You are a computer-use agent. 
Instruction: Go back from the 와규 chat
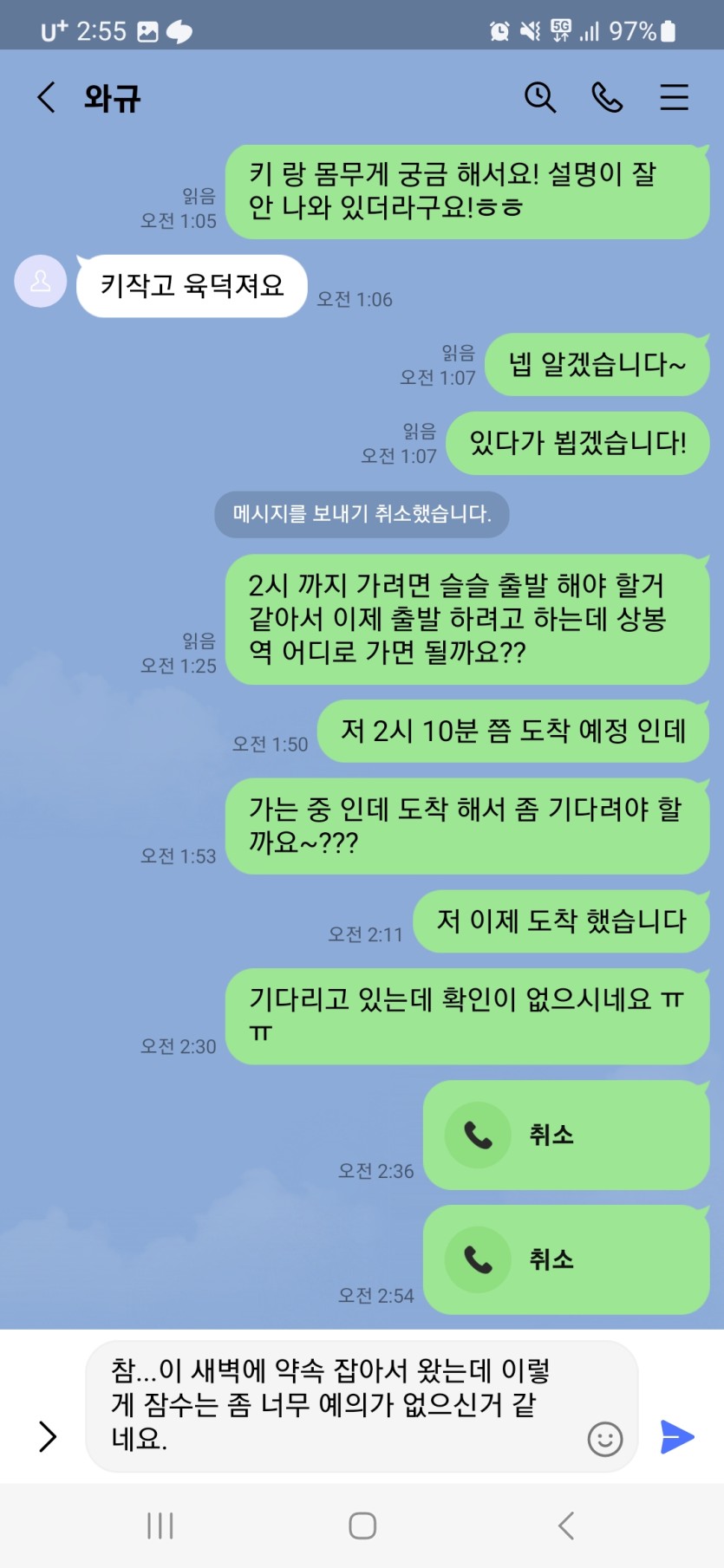(47, 97)
